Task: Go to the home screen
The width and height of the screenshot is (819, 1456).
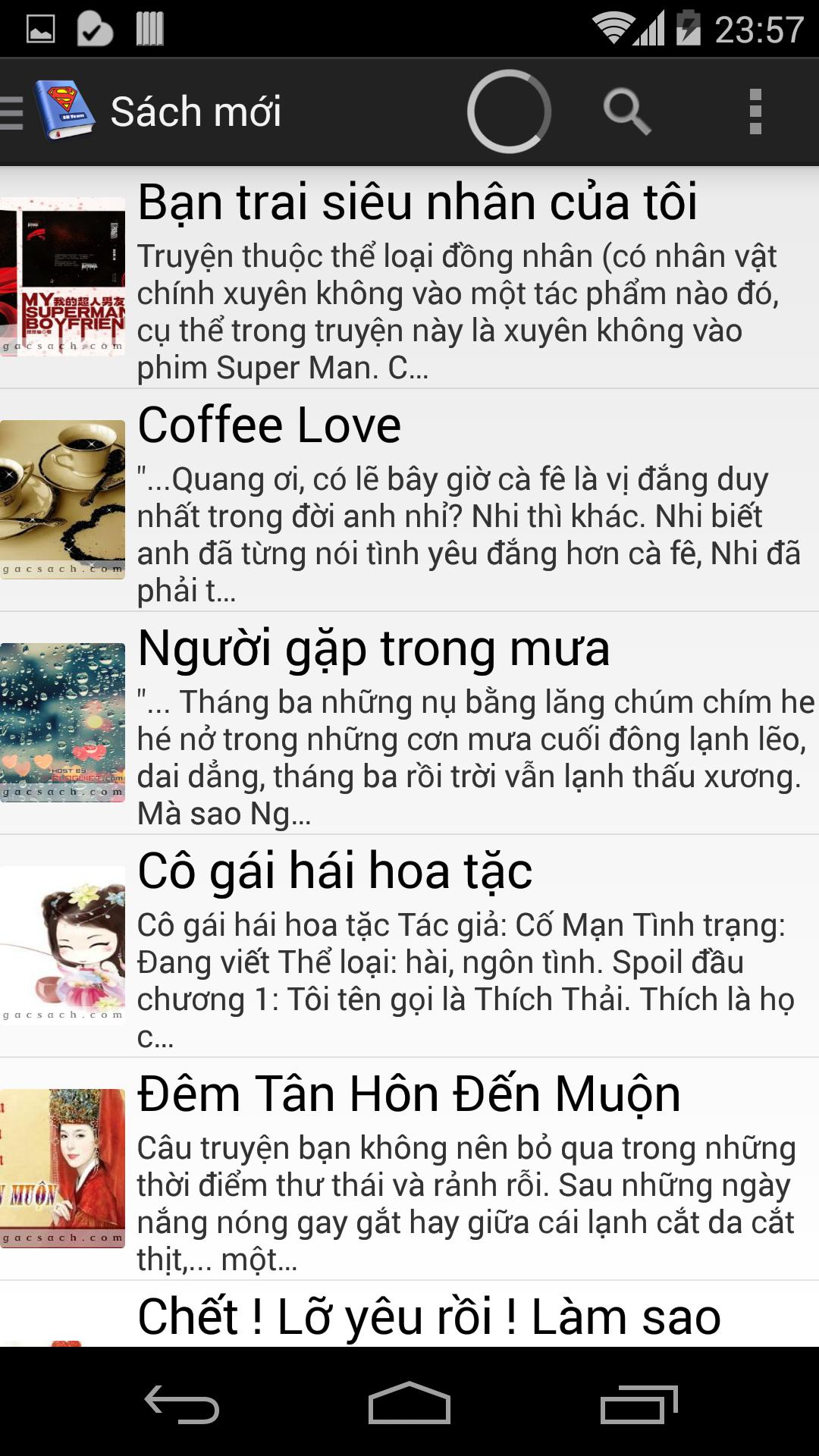Action: tap(409, 1403)
